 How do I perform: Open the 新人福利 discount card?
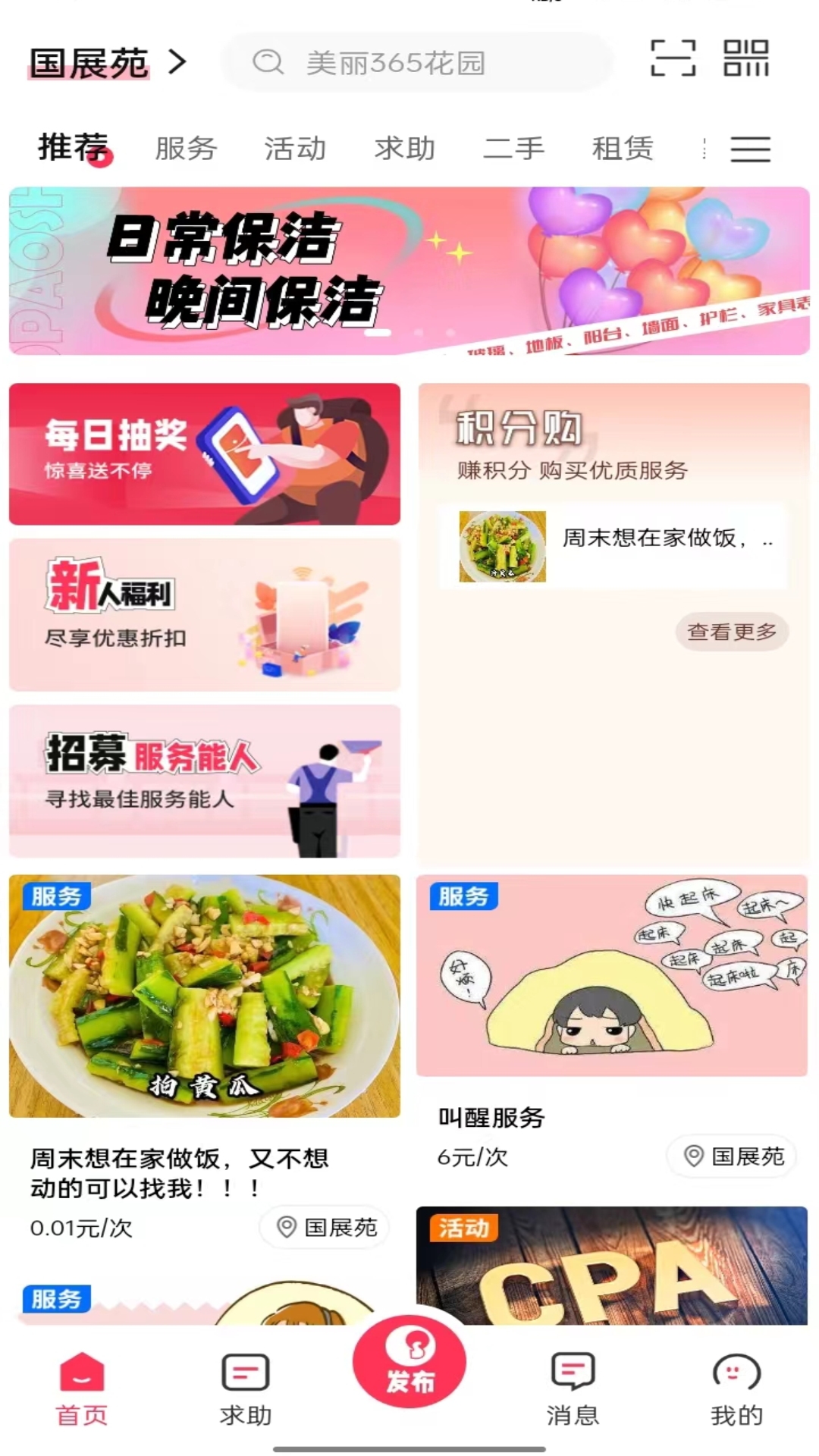pos(205,615)
